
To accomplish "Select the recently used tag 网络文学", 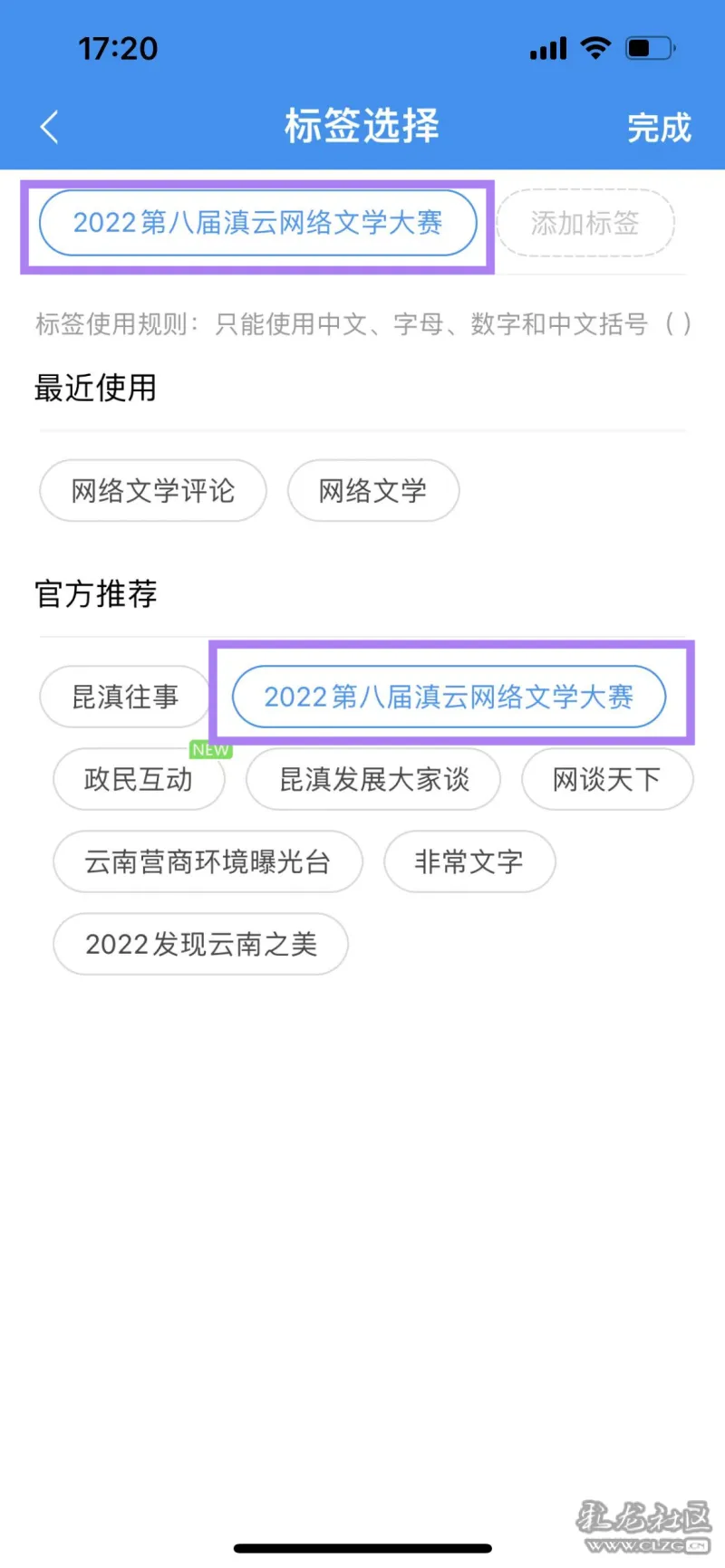I will point(373,491).
